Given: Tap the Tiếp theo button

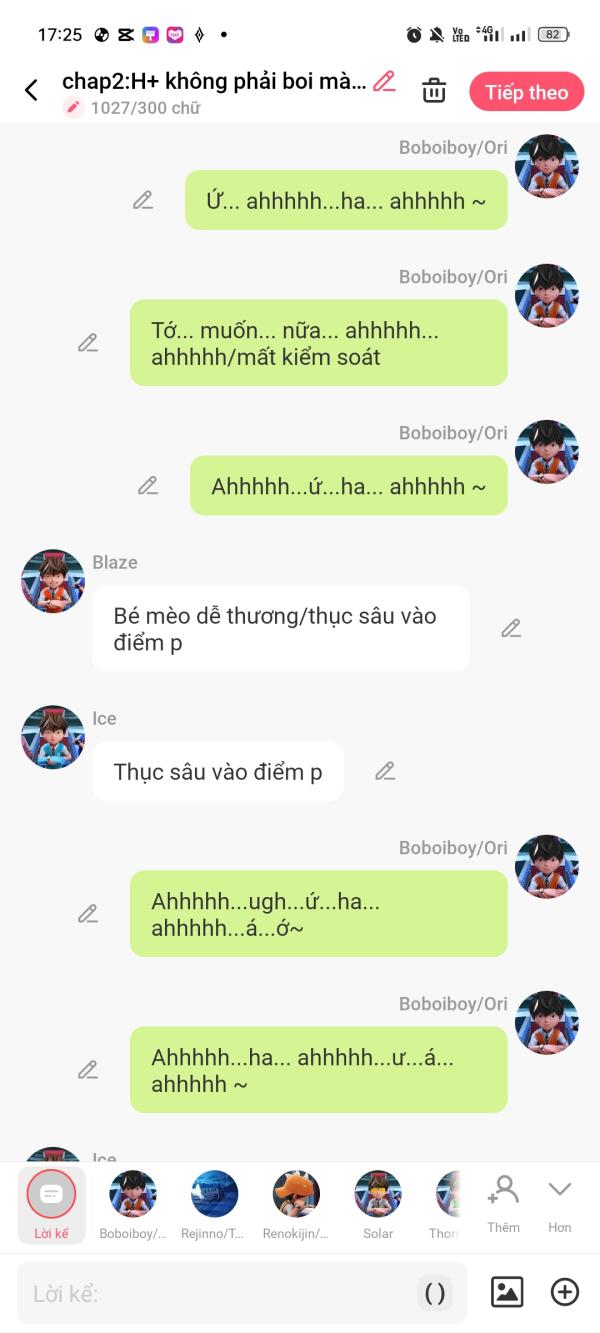Looking at the screenshot, I should [x=526, y=92].
